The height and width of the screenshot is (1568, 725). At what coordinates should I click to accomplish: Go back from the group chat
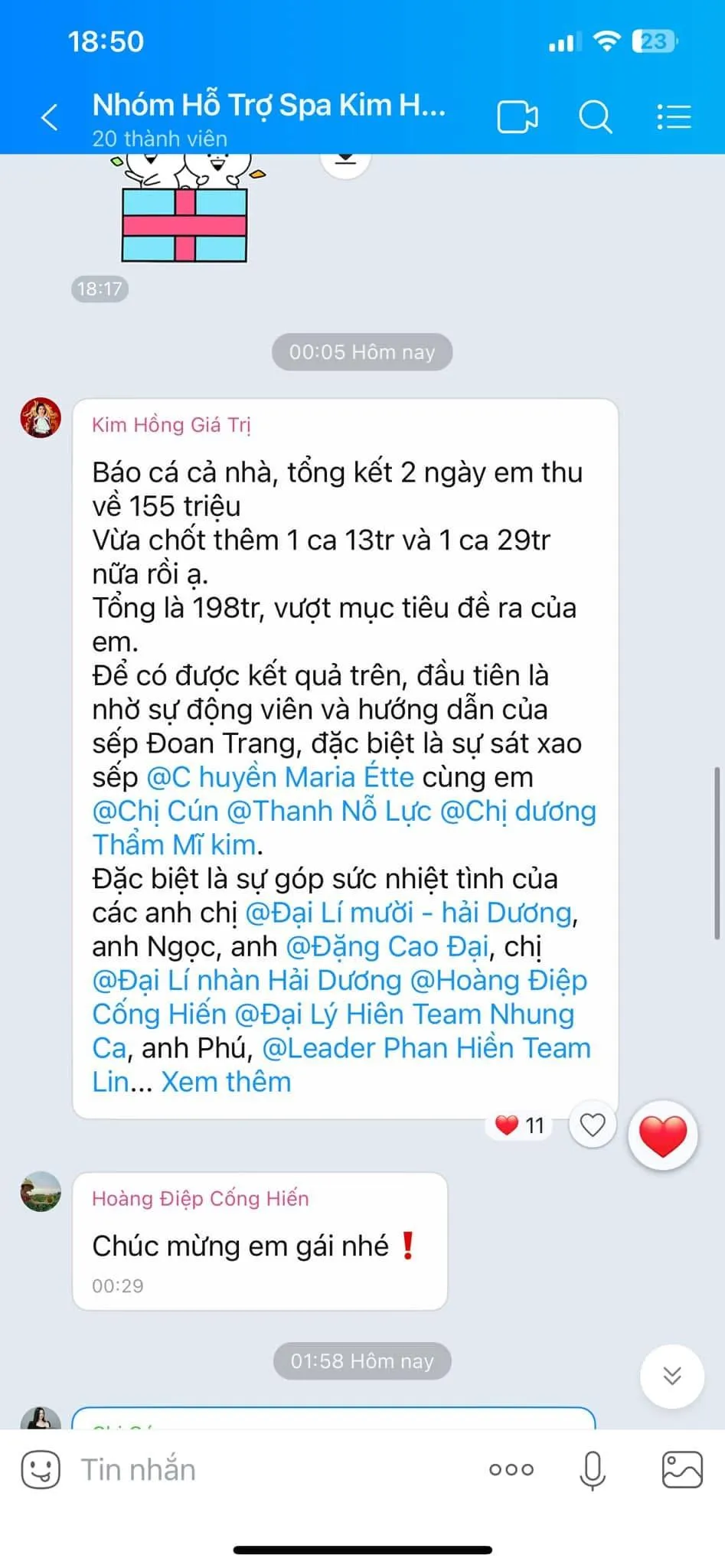click(50, 117)
